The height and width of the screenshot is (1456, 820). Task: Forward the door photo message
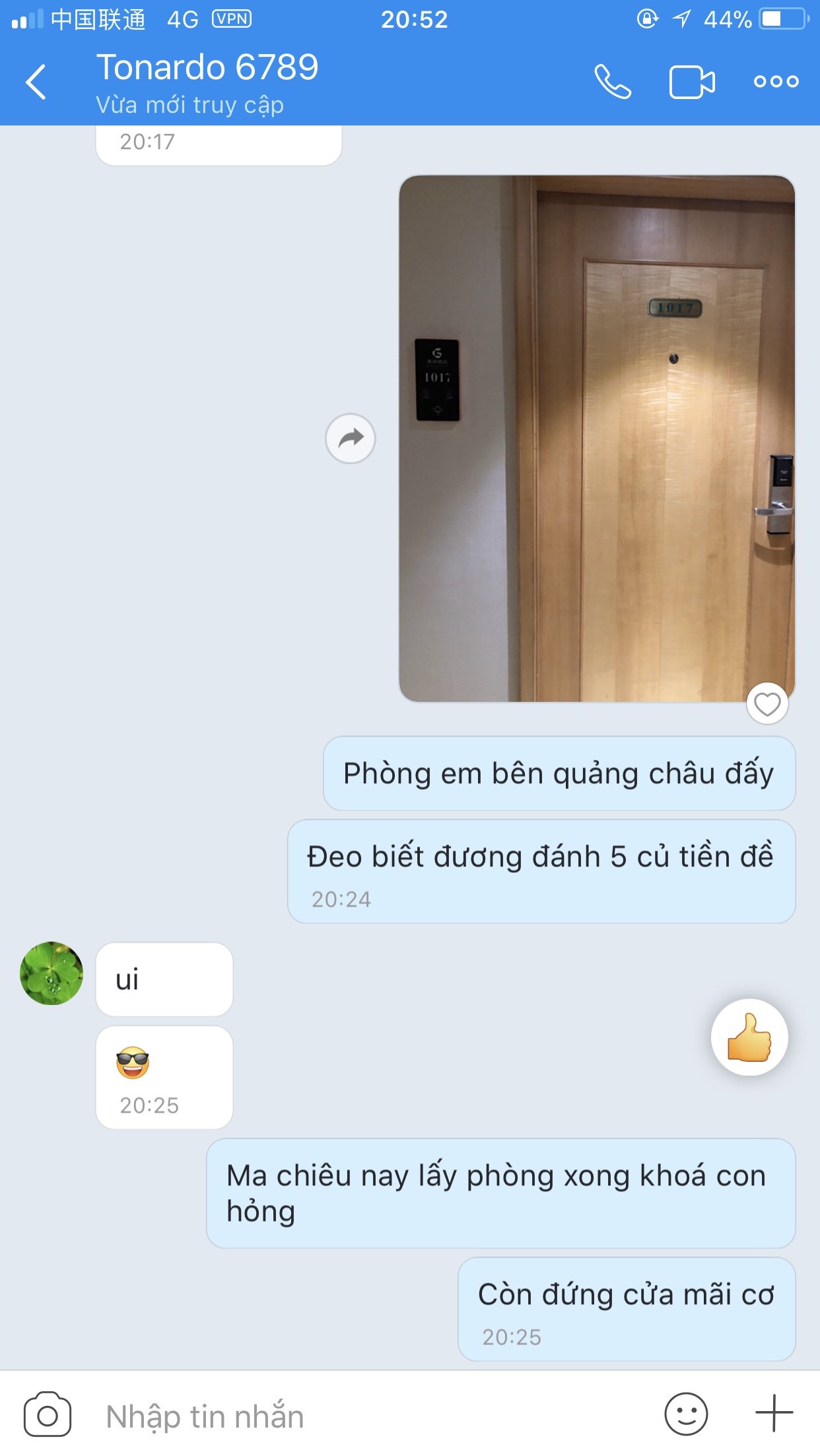(351, 438)
